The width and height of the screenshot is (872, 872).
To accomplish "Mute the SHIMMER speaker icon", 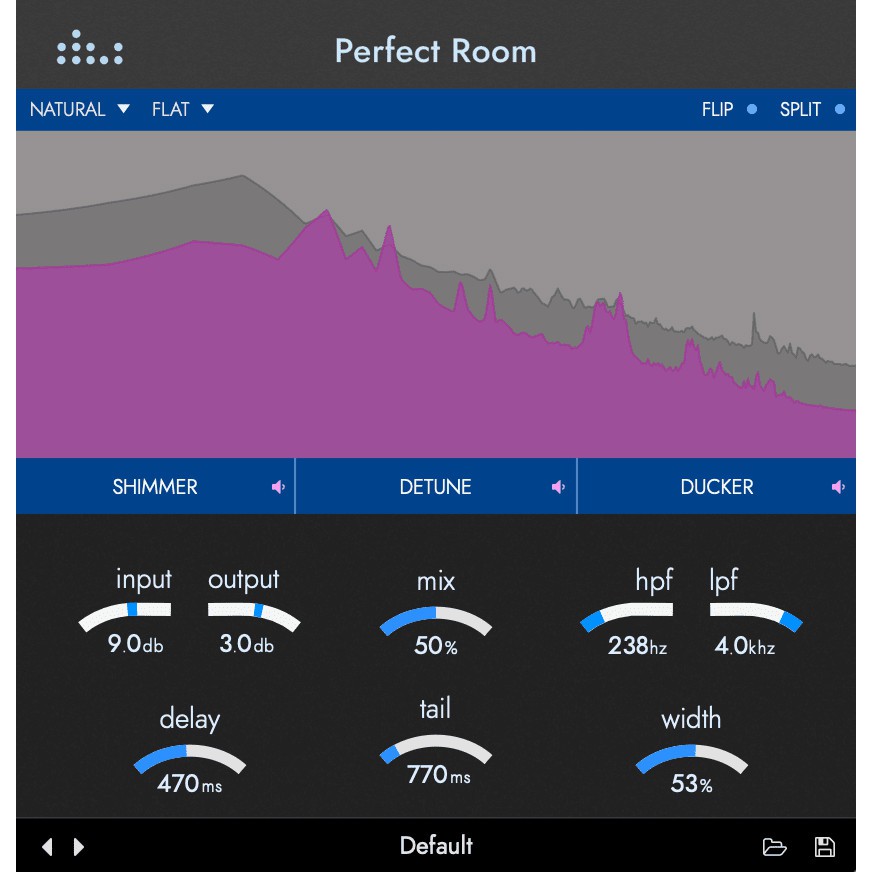I will 278,487.
